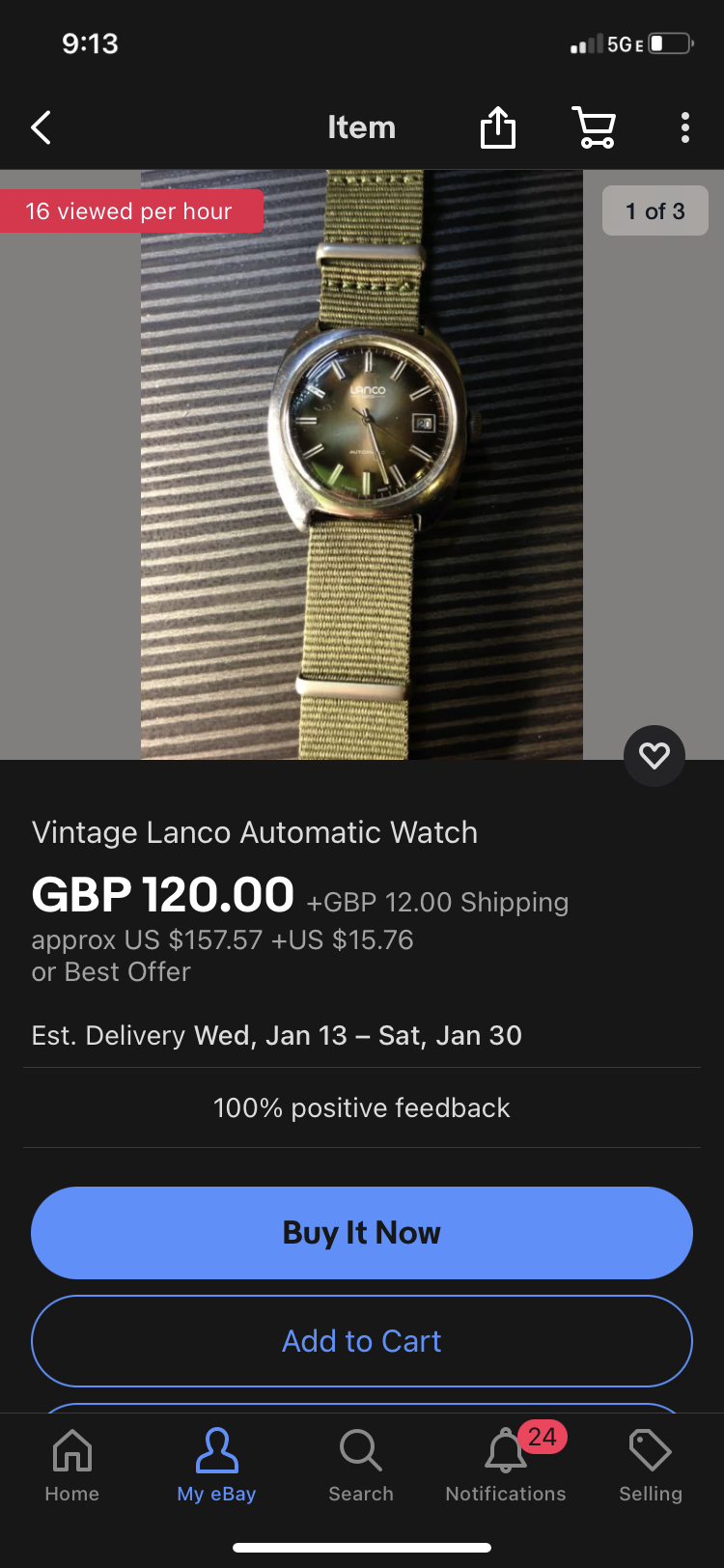Open the Lanco watch photo gallery
Screen dimensions: 724x1568
pyautogui.click(x=362, y=463)
